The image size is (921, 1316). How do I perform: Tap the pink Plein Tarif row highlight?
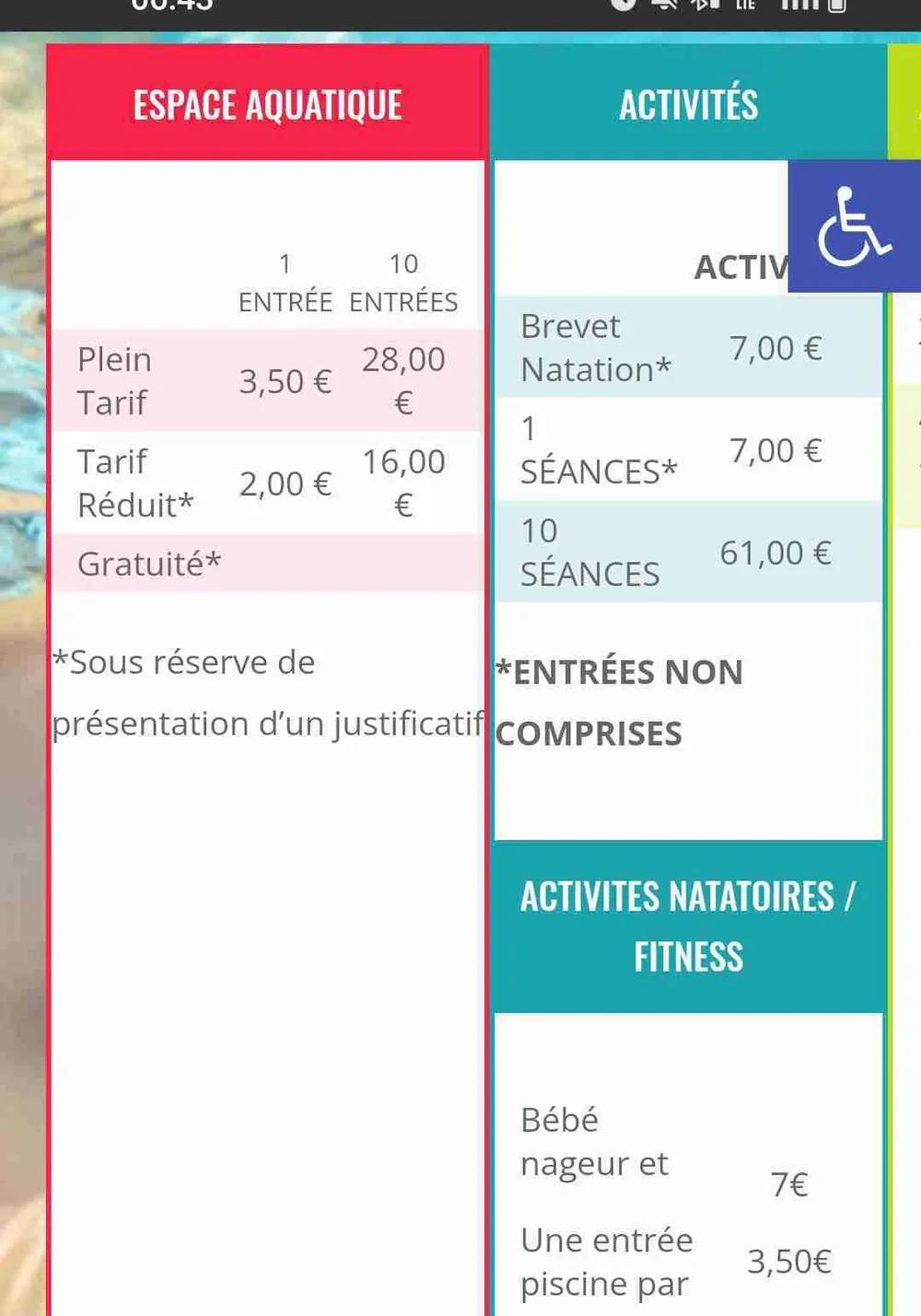click(267, 380)
